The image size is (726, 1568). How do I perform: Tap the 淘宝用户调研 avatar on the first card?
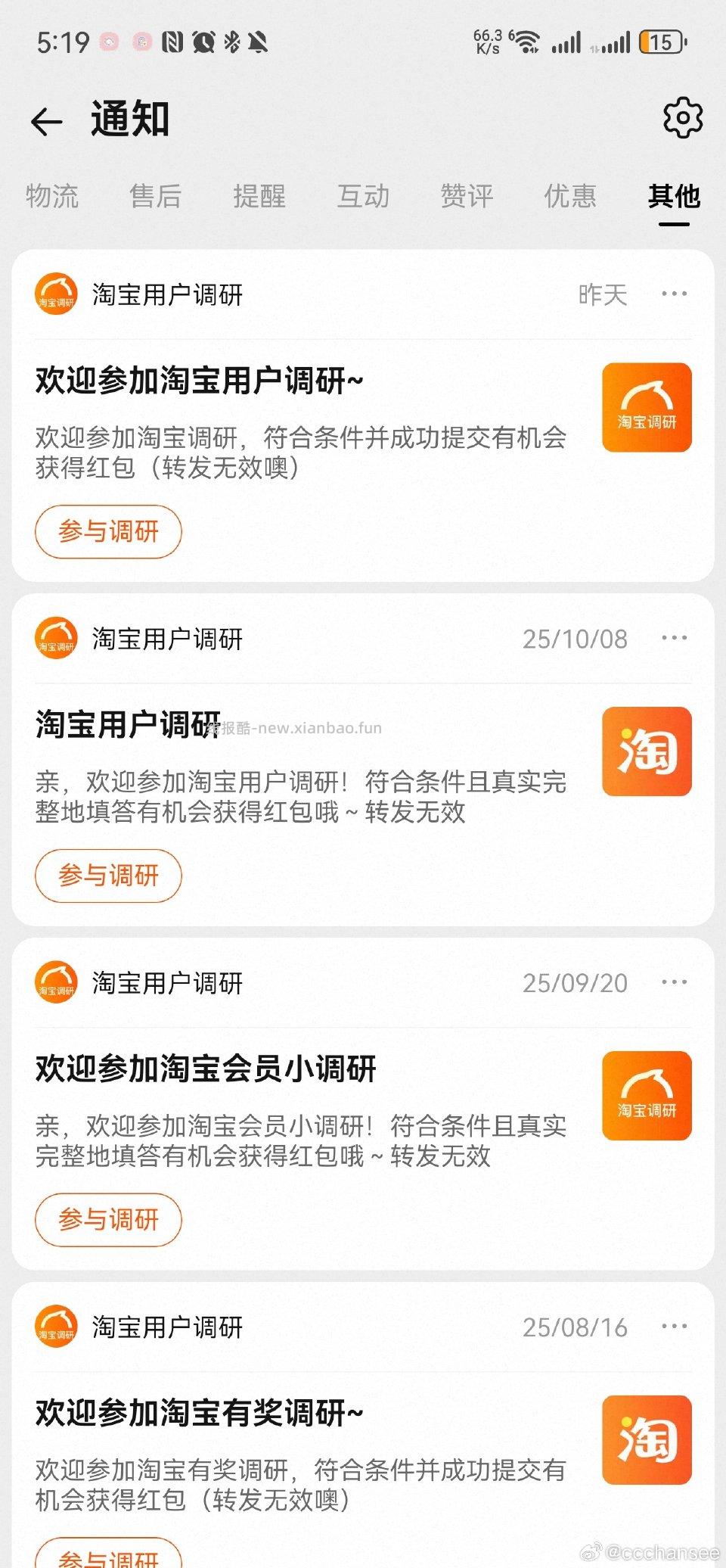tap(57, 294)
